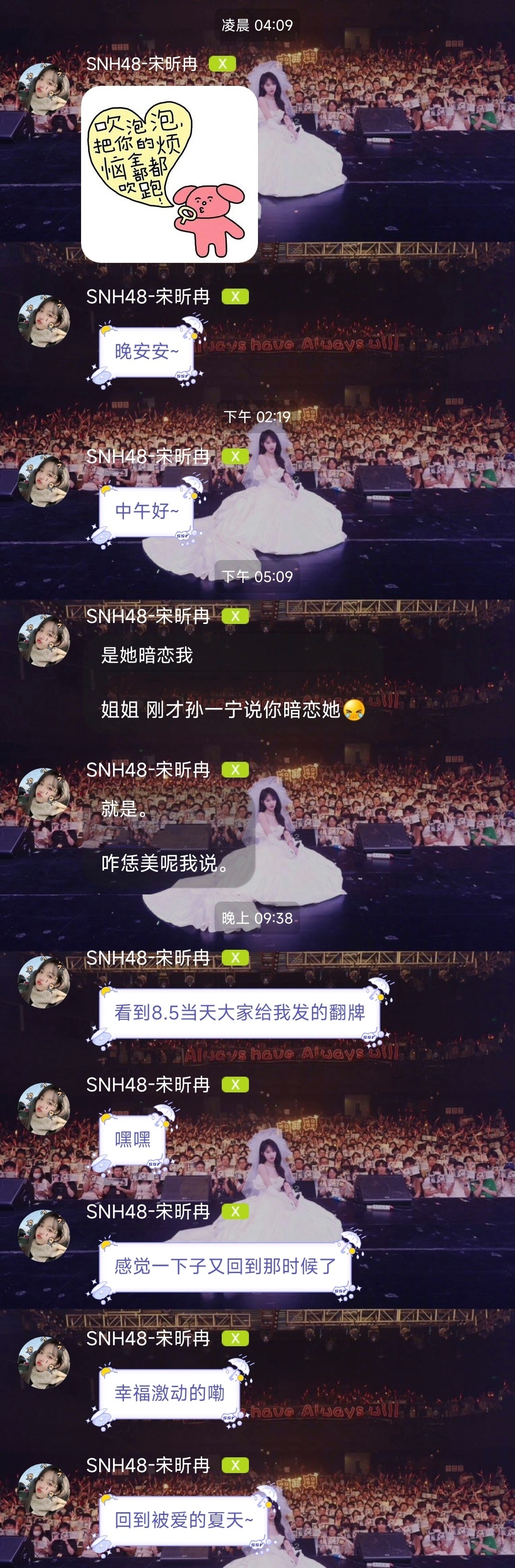Open the pink bubble-blowing sticker image
515x1568 pixels.
tap(169, 175)
